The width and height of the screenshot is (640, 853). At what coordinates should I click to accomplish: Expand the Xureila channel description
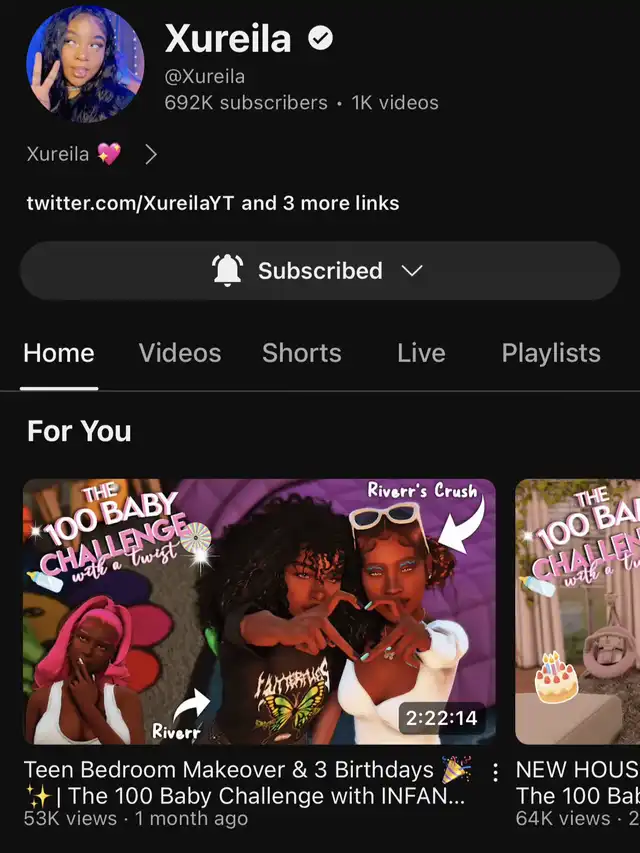click(x=151, y=155)
